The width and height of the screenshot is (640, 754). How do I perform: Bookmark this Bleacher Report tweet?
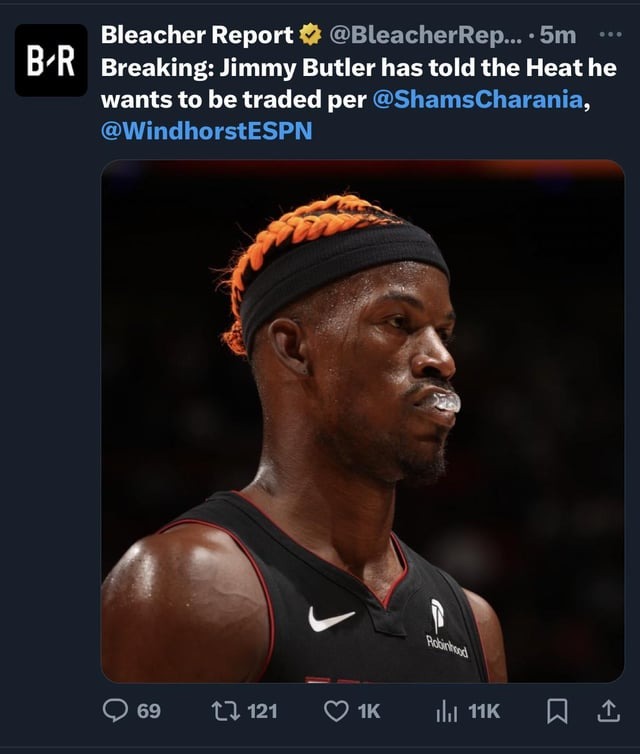(x=557, y=711)
